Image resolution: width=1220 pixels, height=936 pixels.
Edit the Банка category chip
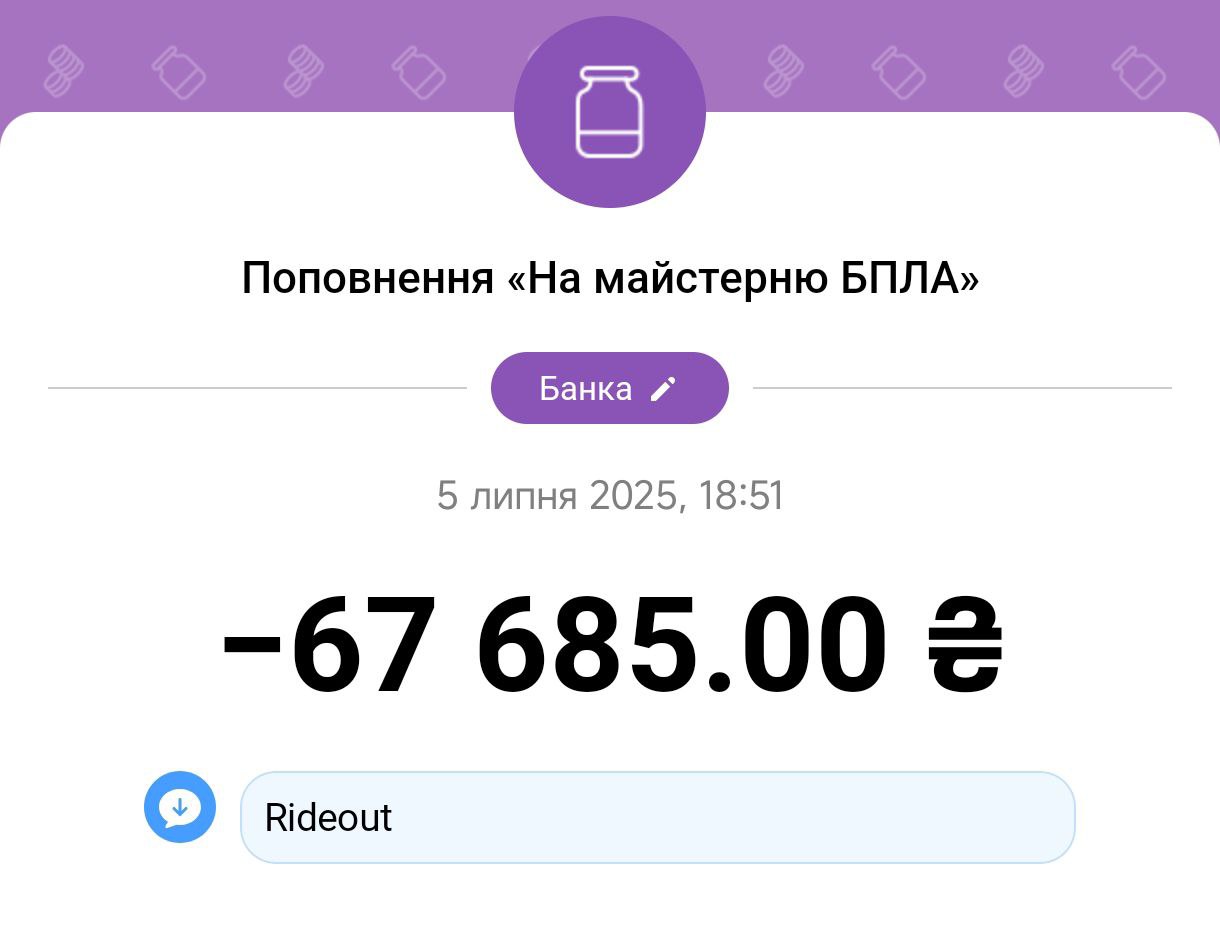(x=609, y=388)
